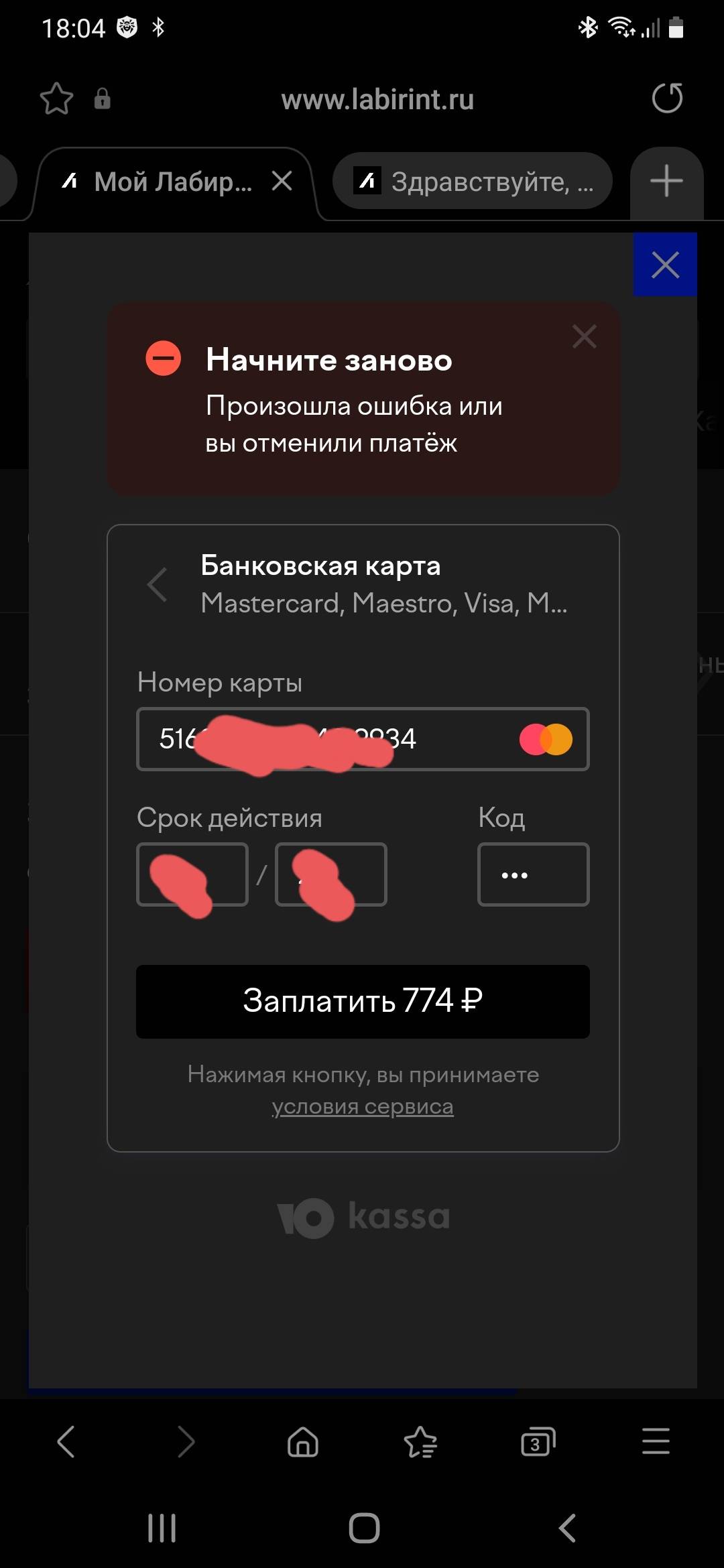Edit the expiry month field
Image resolution: width=724 pixels, height=1568 pixels.
point(192,874)
